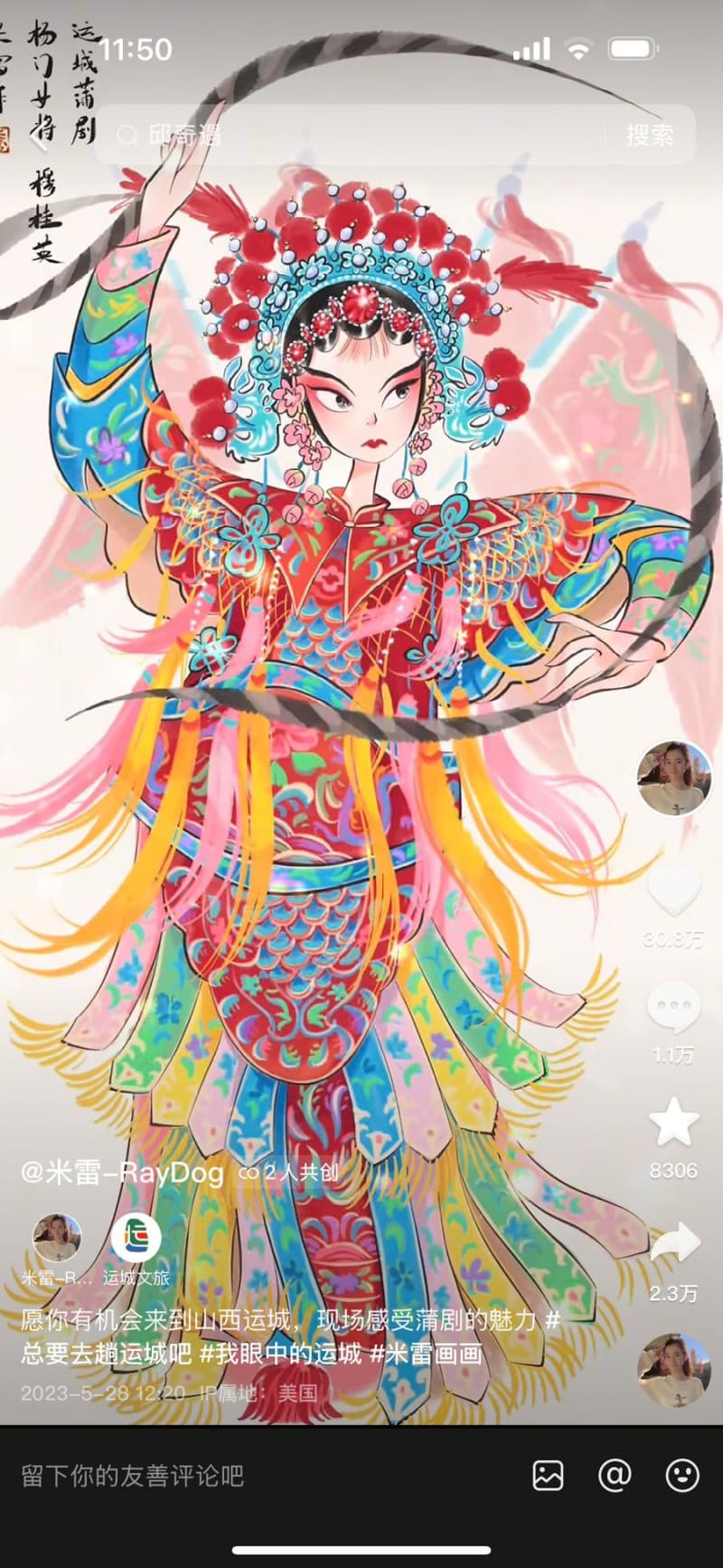This screenshot has height=1568, width=723.
Task: Open the comments with 1.1万 replies
Action: (673, 1009)
